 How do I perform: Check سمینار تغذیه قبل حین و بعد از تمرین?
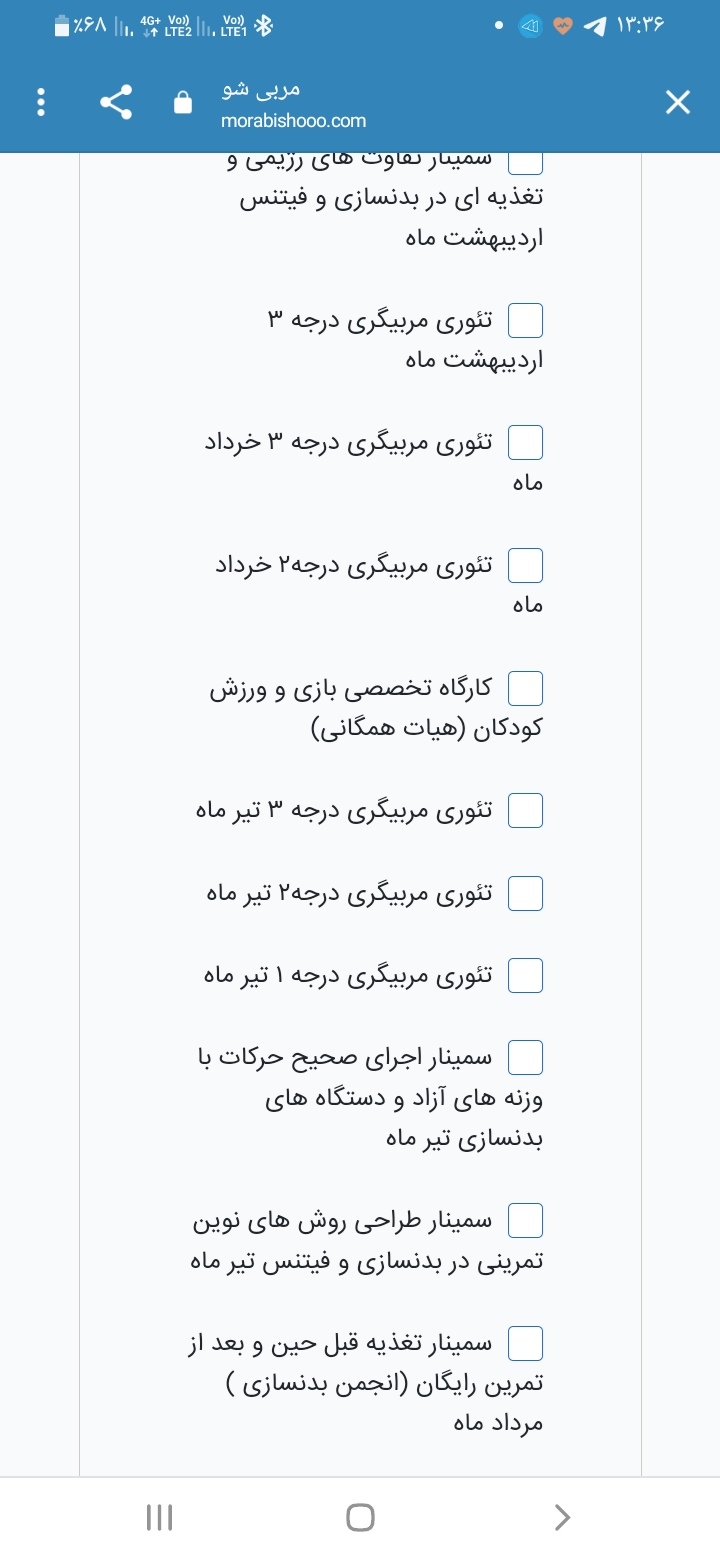pos(526,1344)
